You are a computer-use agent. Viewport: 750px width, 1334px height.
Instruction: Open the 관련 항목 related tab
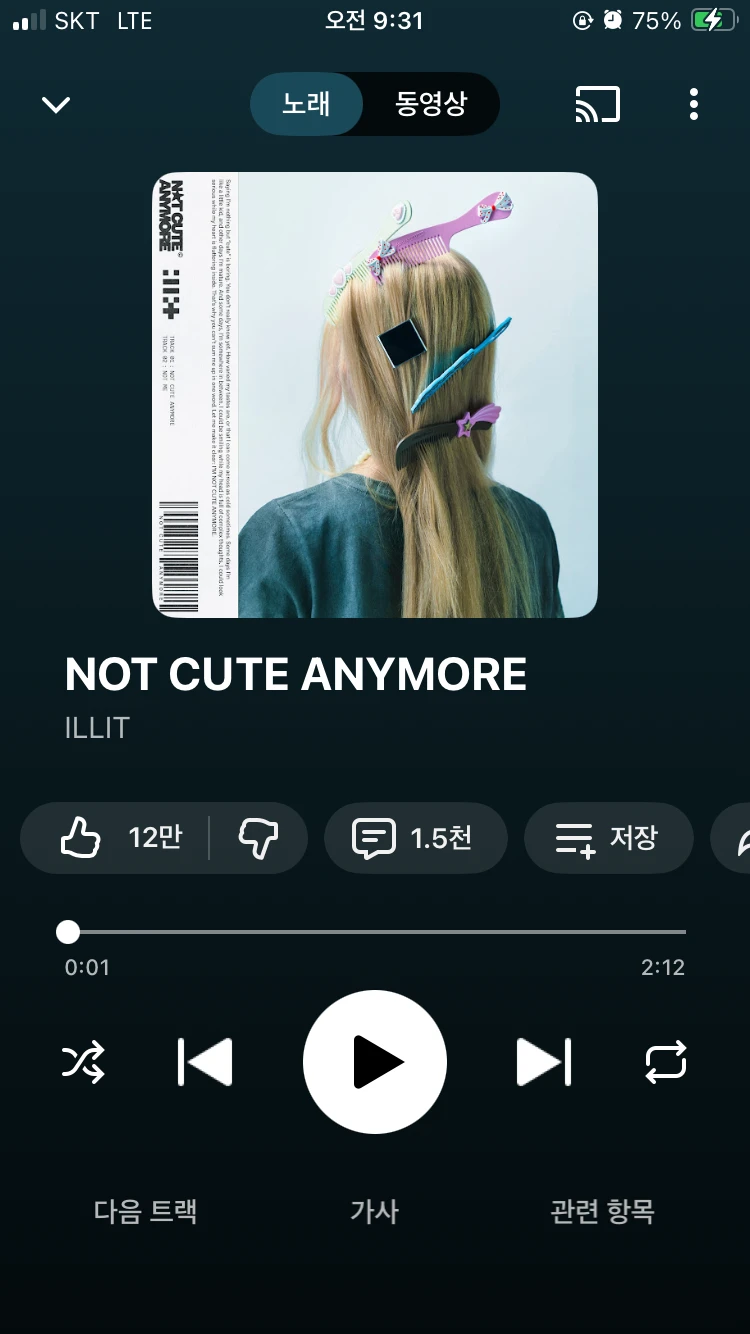(602, 1212)
